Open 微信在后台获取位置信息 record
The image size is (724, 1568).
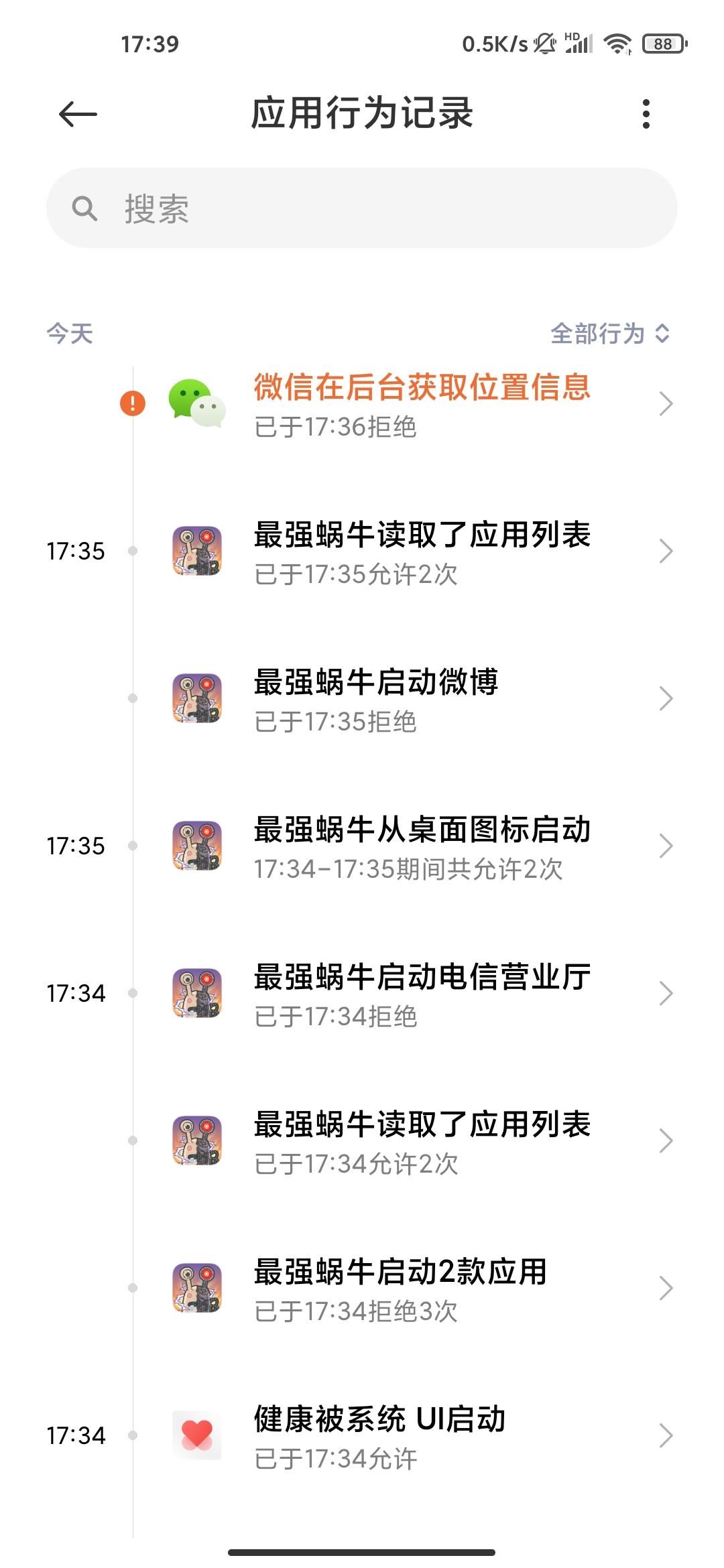[x=421, y=404]
